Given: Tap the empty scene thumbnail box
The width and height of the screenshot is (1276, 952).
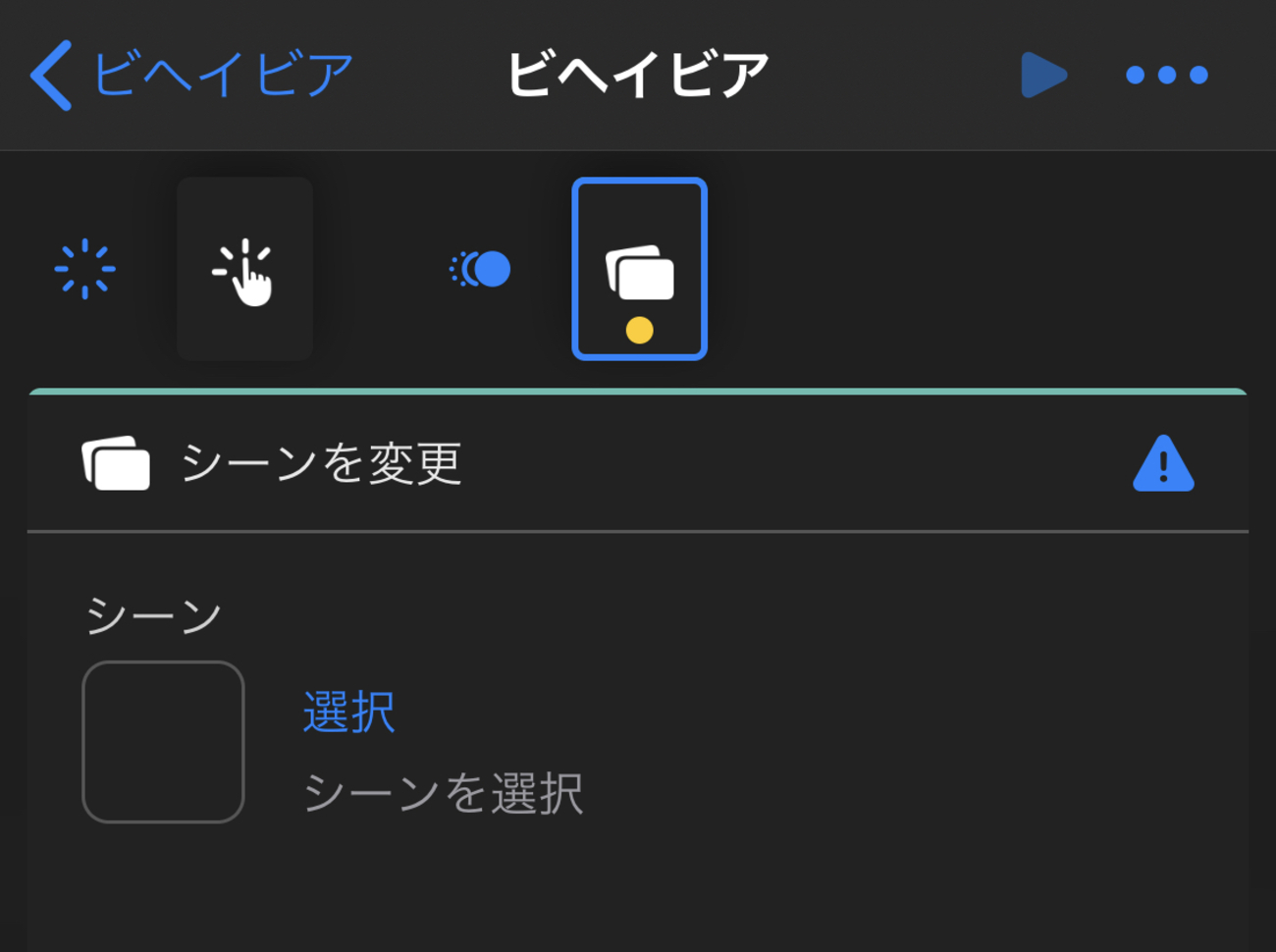Looking at the screenshot, I should point(163,742).
